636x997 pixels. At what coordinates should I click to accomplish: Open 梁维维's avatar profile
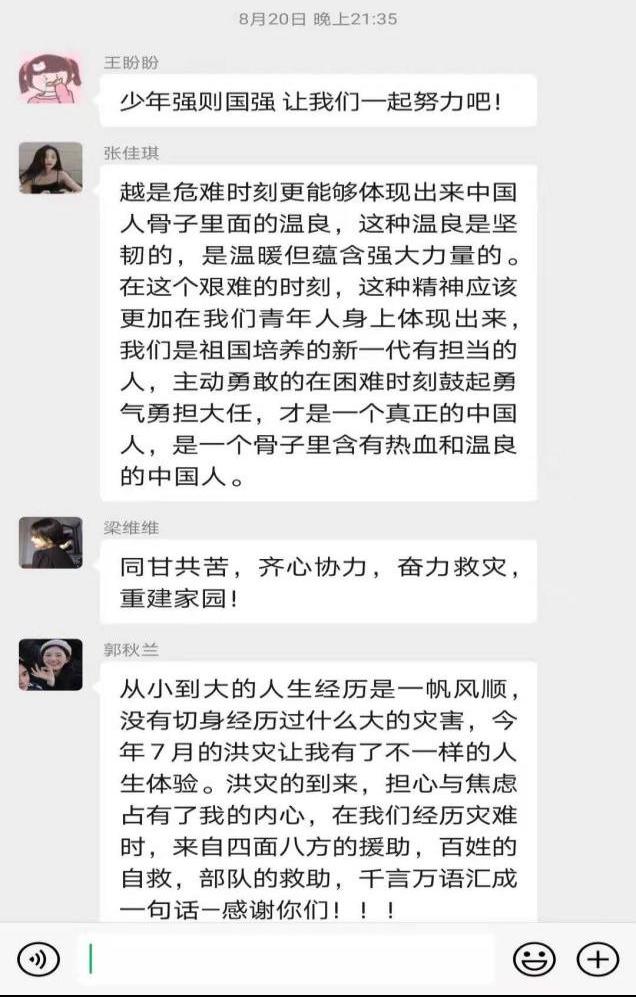pyautogui.click(x=50, y=542)
